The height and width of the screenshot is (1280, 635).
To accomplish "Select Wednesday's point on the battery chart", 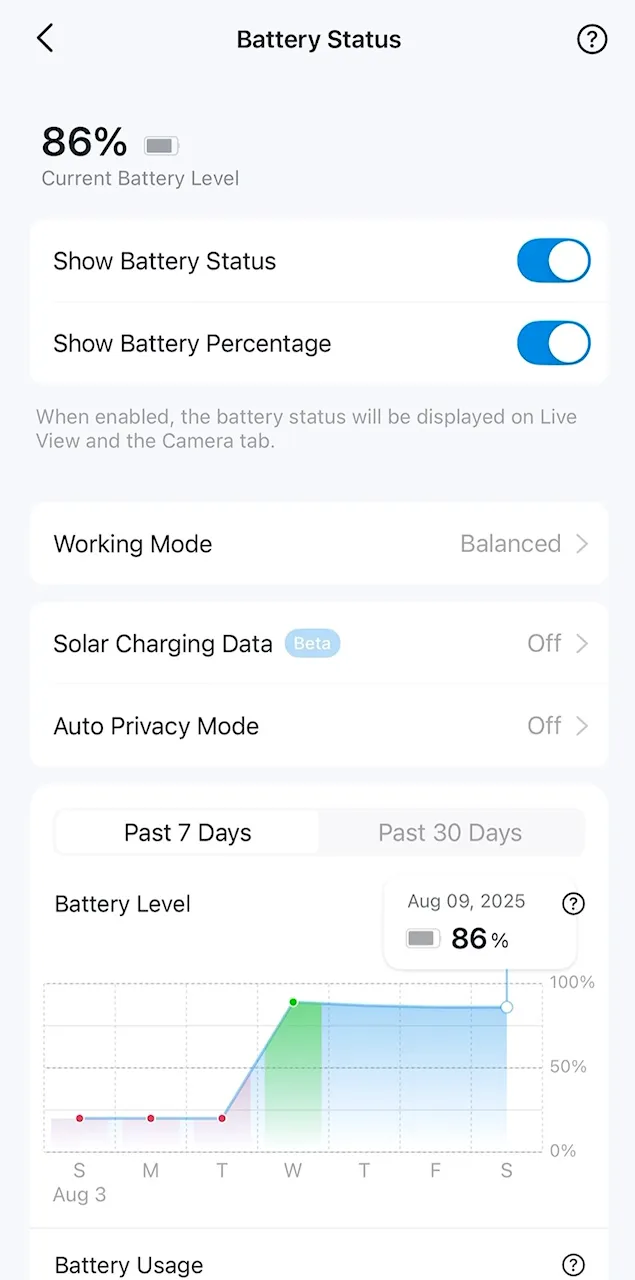I will coord(293,1002).
